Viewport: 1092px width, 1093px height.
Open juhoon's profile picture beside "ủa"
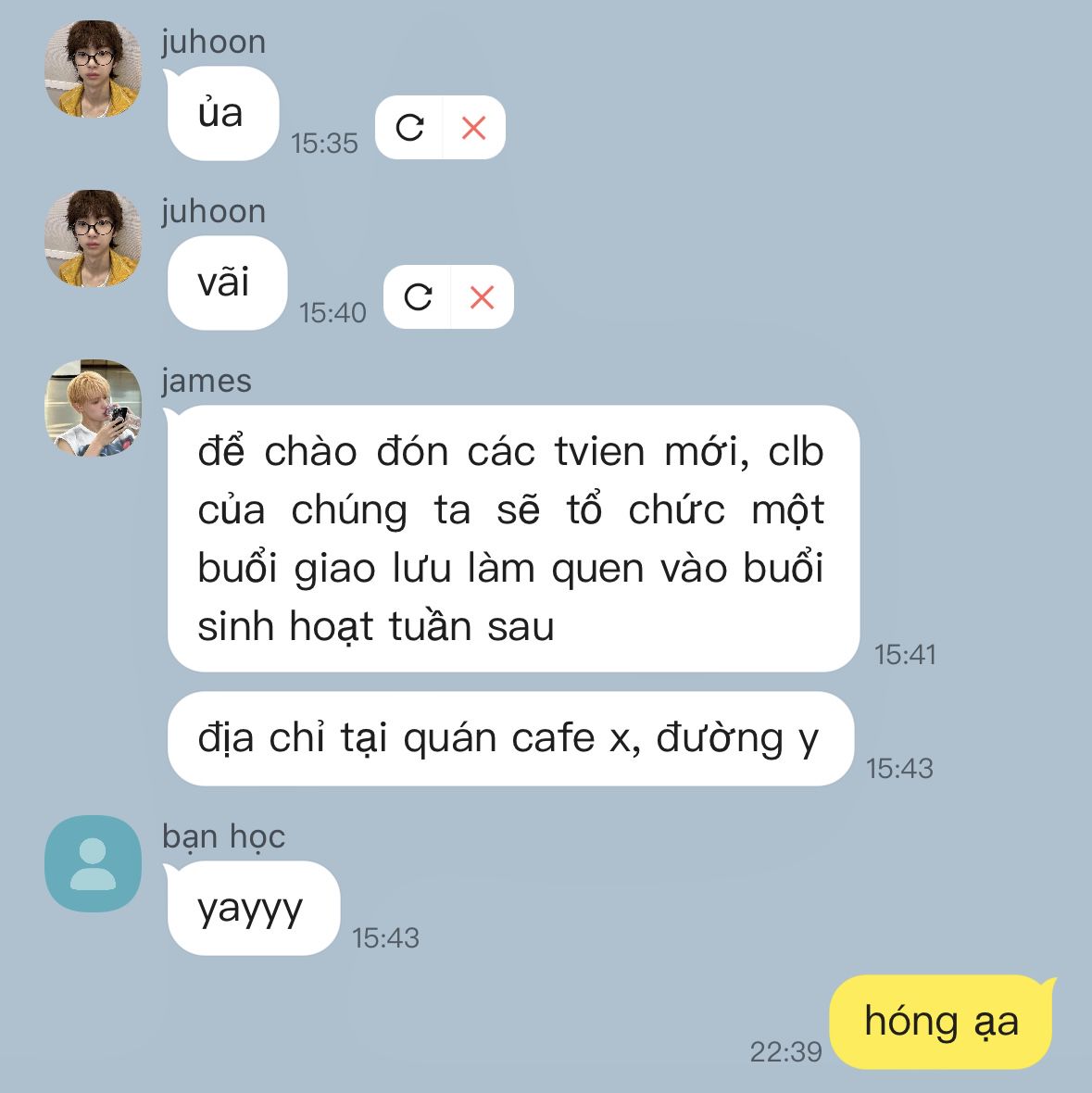(93, 69)
